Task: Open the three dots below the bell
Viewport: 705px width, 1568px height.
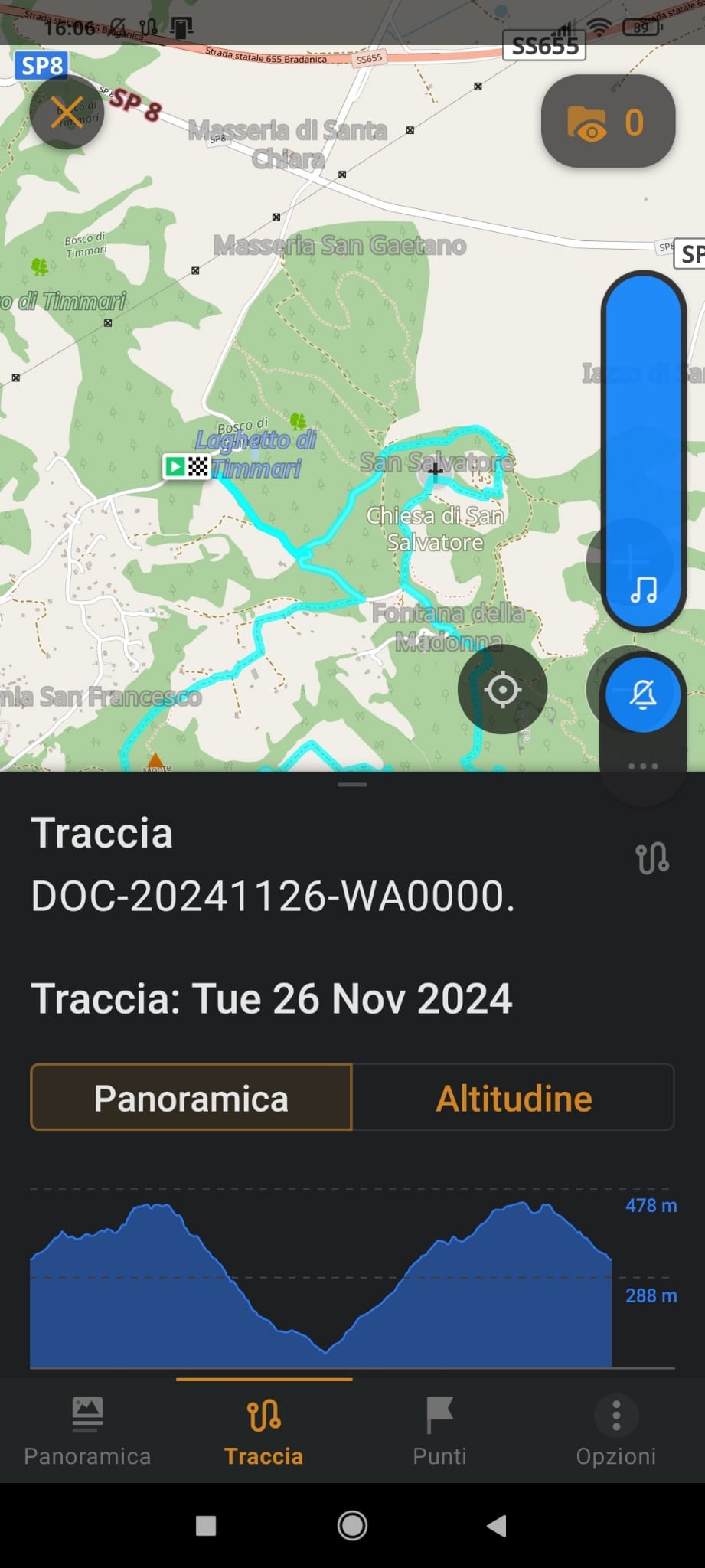Action: [x=643, y=766]
